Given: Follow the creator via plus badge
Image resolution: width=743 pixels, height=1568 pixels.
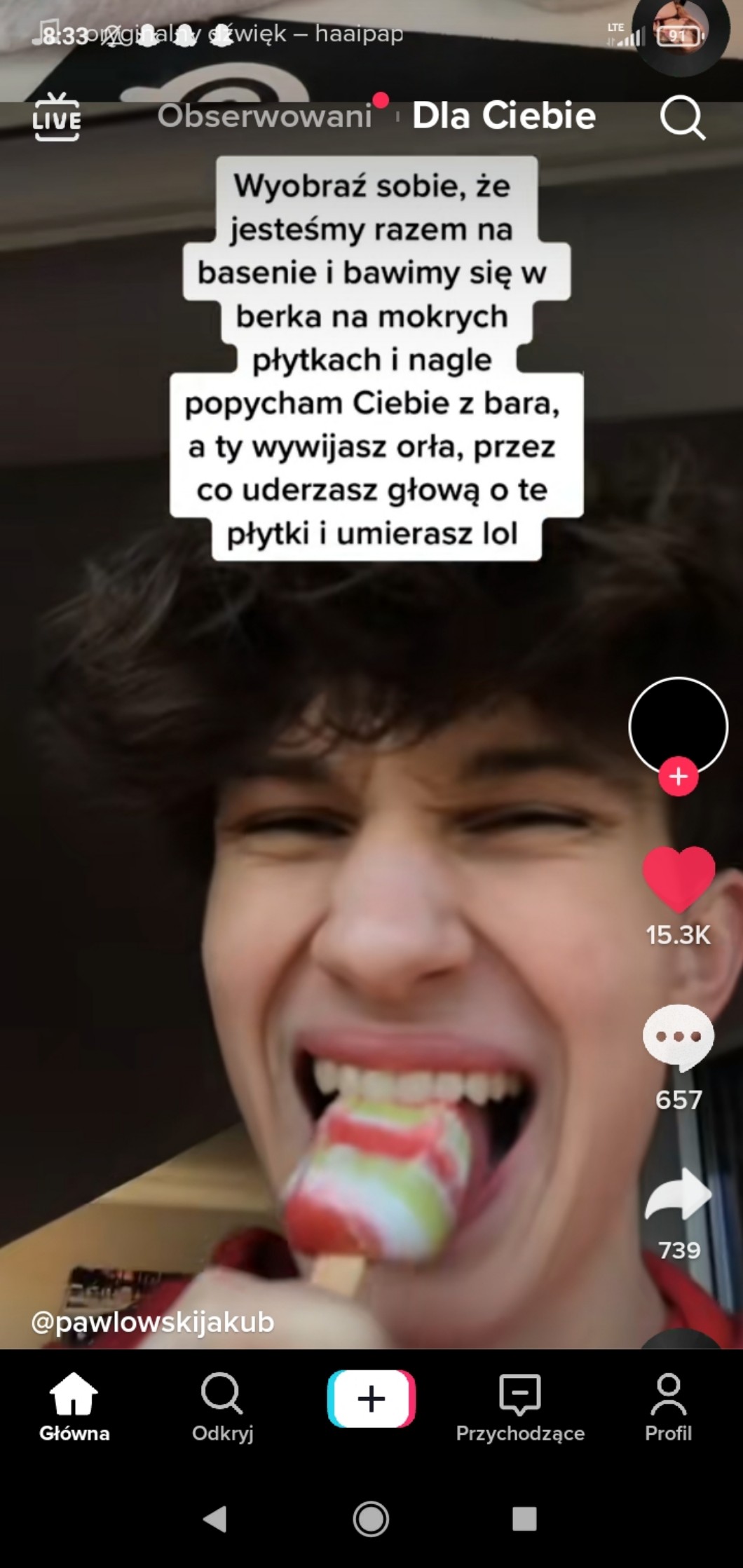Looking at the screenshot, I should [x=678, y=777].
